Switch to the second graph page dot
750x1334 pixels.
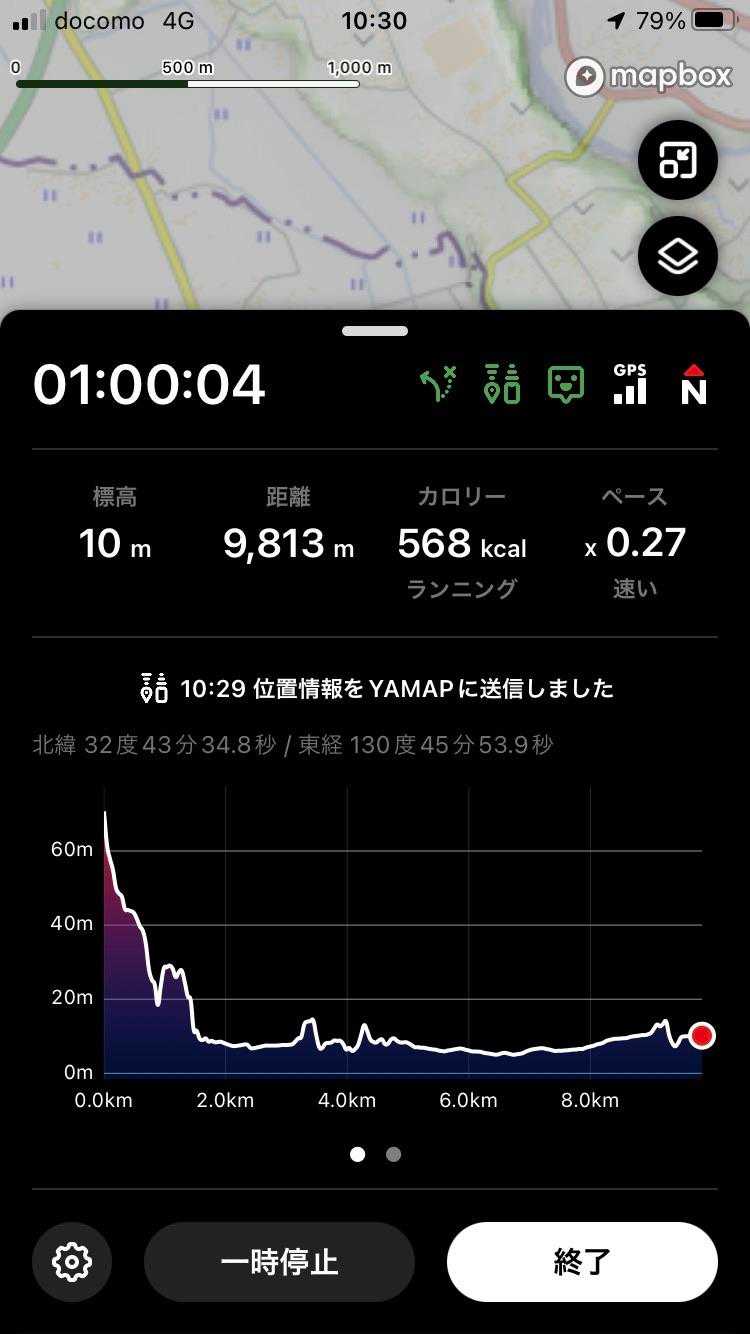pyautogui.click(x=393, y=1154)
